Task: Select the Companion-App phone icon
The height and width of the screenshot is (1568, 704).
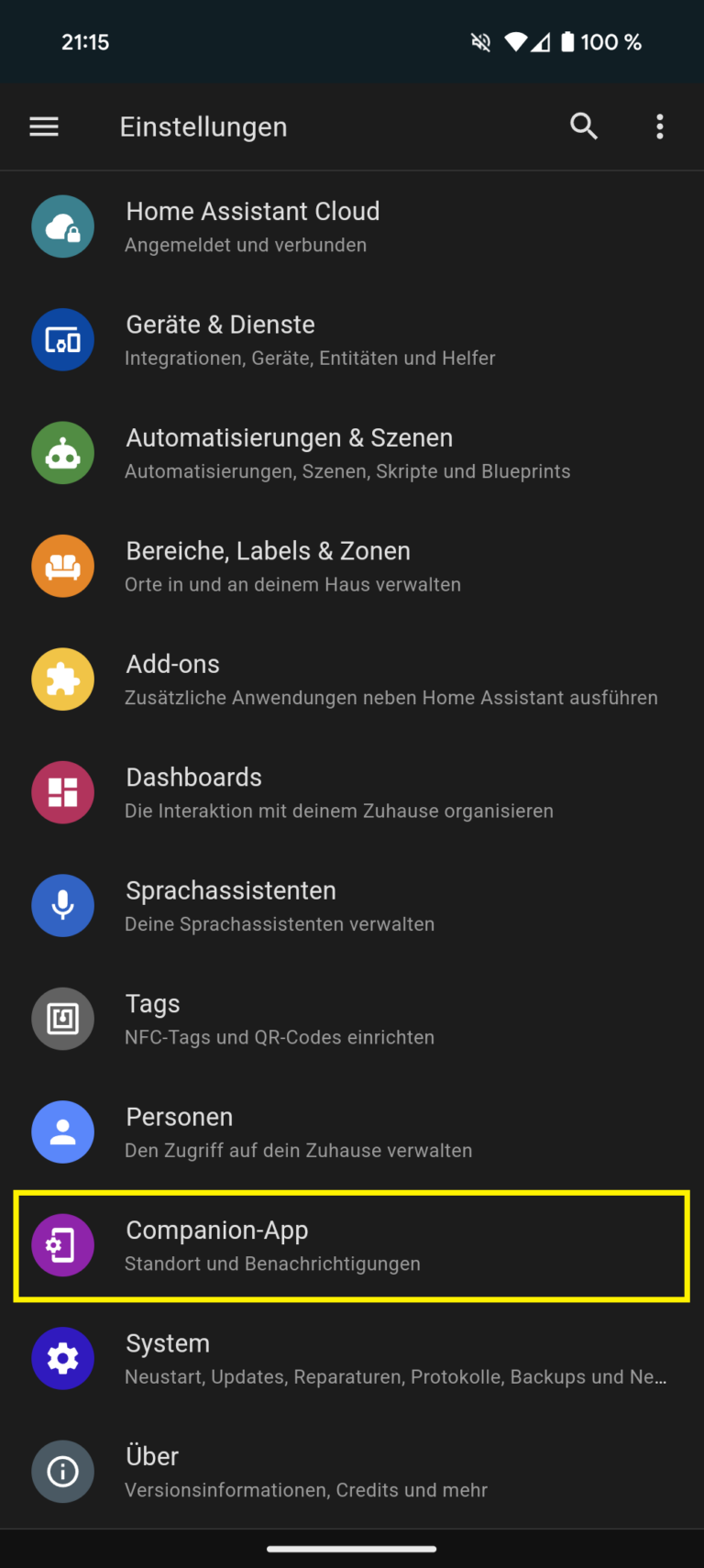Action: point(62,1244)
